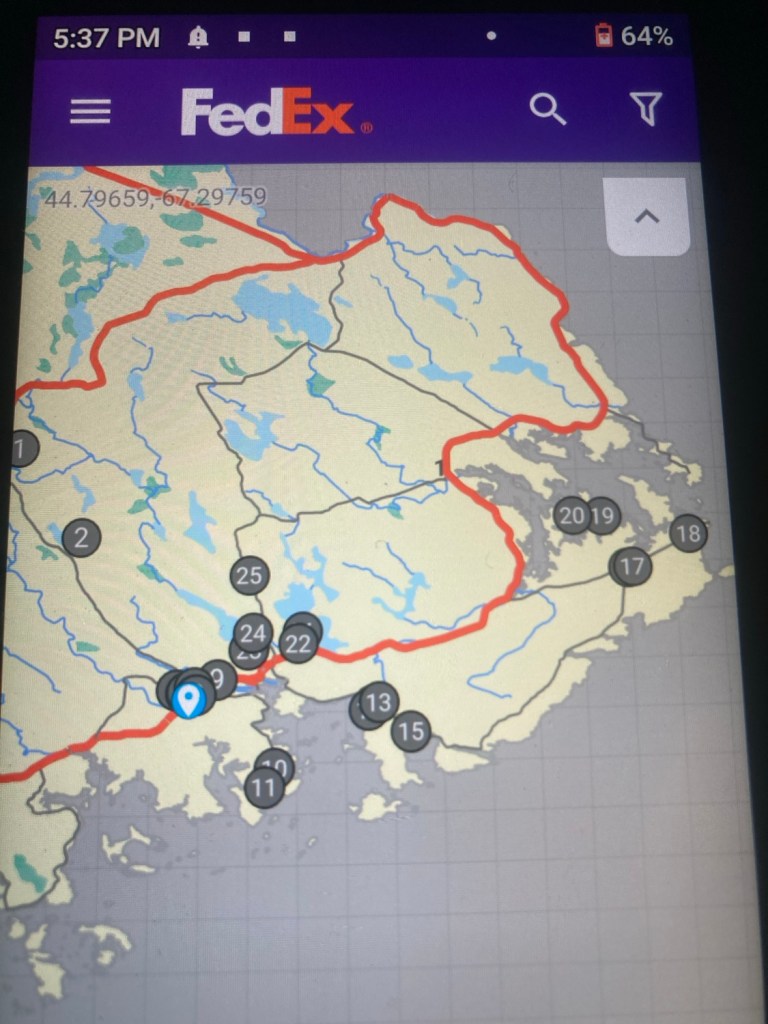Select stop marker 19 on the map
This screenshot has height=1024, width=768.
[604, 516]
